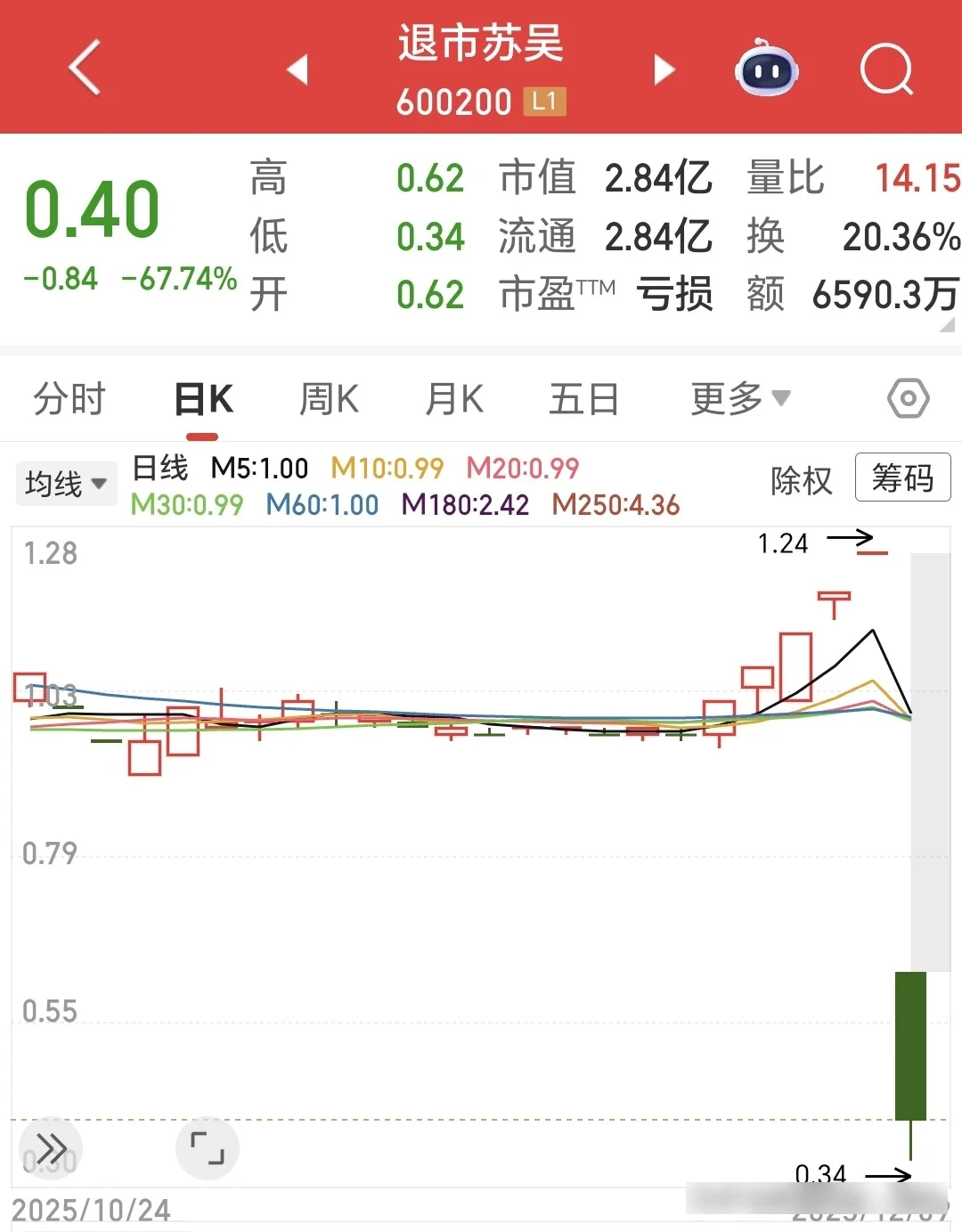The image size is (962, 1232).
Task: Switch to the 周K weekly tab
Action: [329, 398]
